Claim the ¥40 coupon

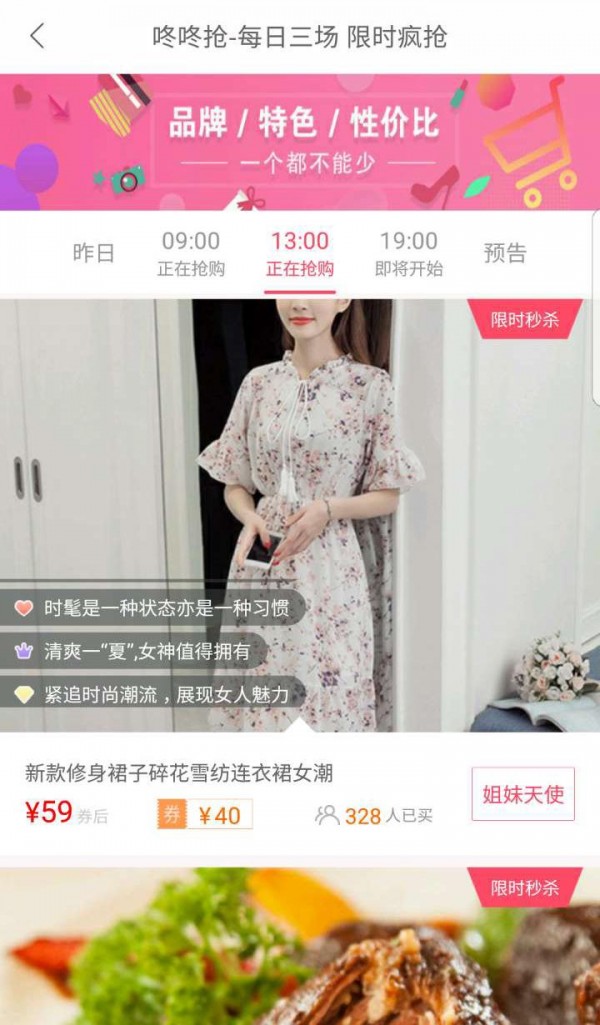pos(205,815)
